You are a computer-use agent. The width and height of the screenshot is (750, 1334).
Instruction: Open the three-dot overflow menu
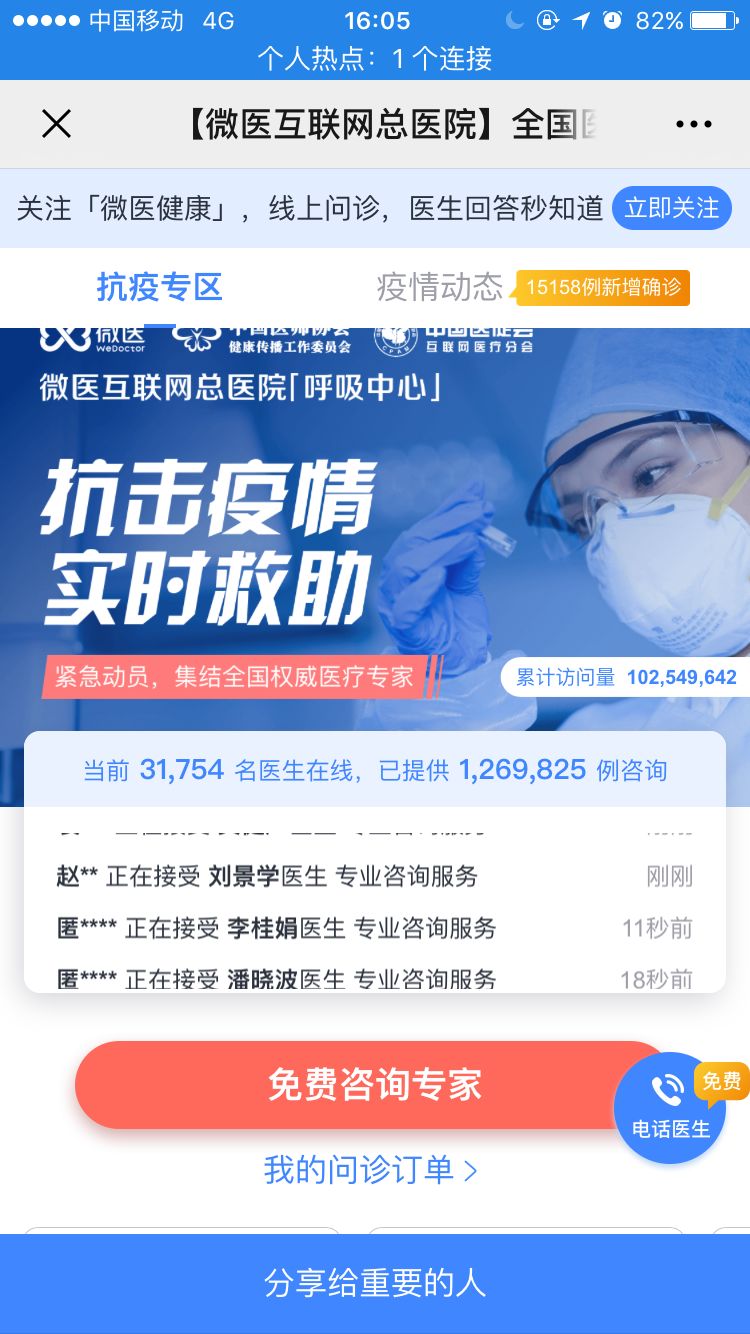pyautogui.click(x=693, y=124)
